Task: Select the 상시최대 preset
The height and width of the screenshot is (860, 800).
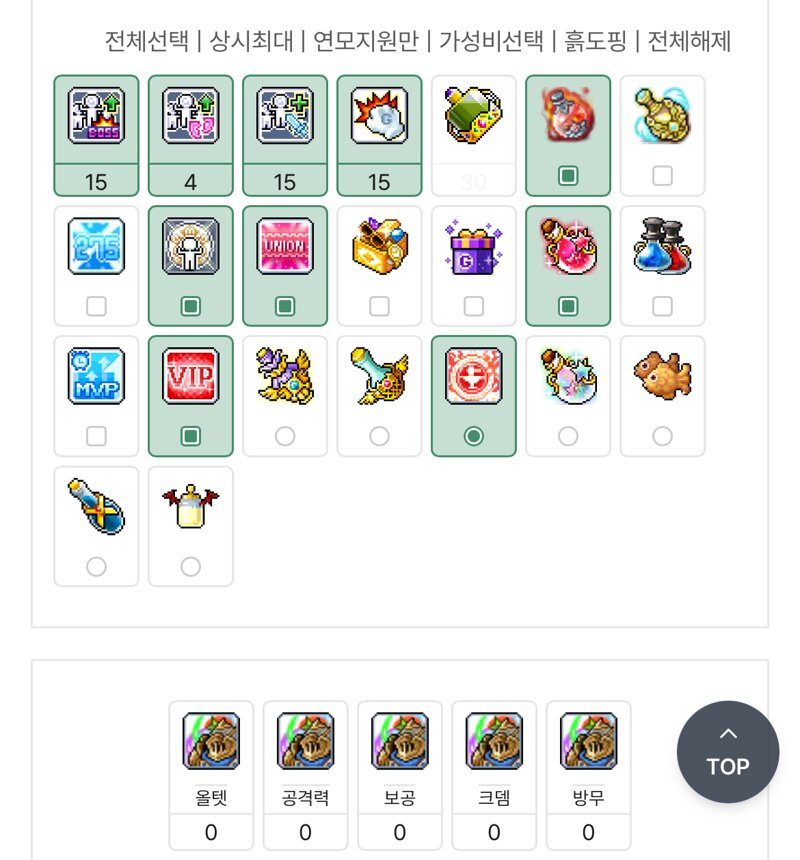Action: click(251, 41)
